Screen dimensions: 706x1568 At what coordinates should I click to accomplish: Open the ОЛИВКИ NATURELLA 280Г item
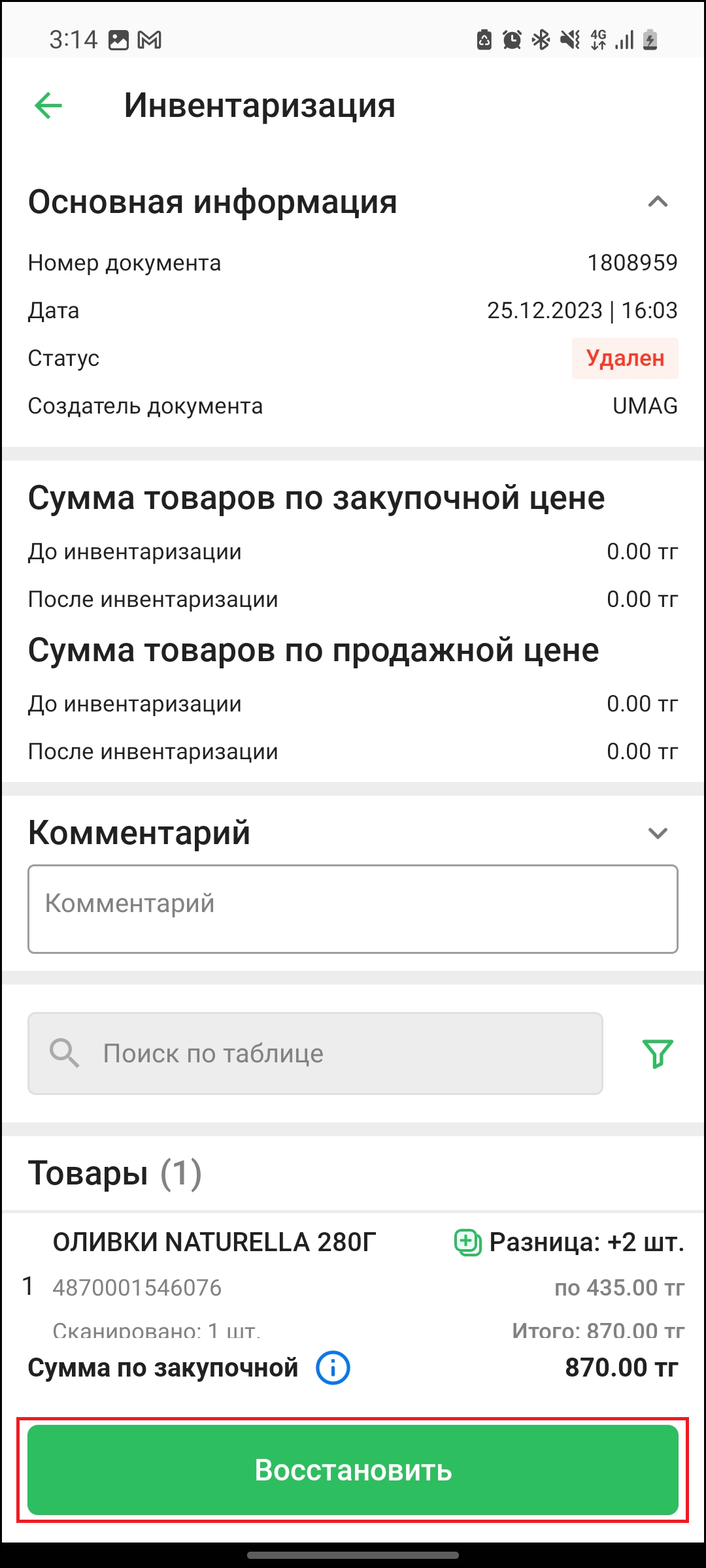[216, 1243]
